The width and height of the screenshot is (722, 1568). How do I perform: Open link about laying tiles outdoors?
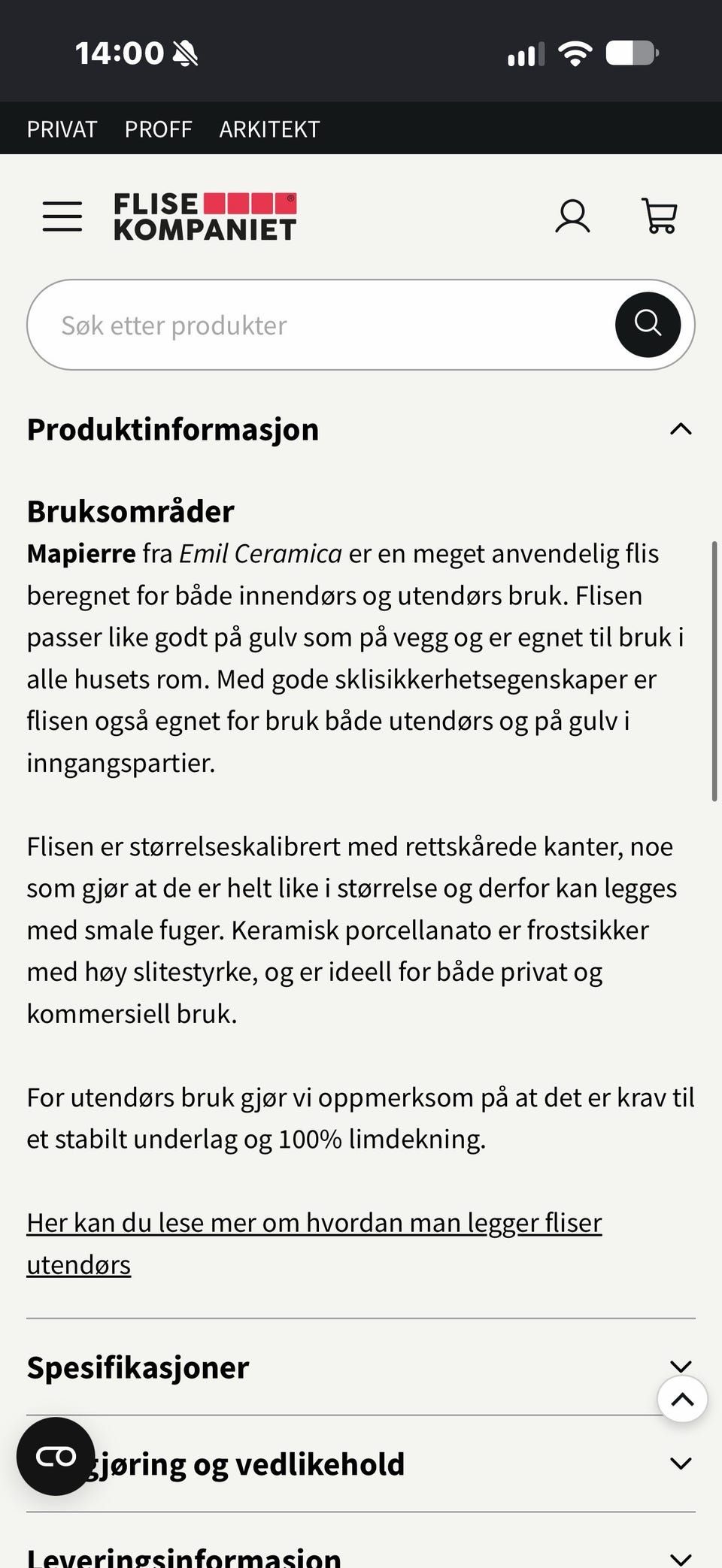pos(314,1243)
